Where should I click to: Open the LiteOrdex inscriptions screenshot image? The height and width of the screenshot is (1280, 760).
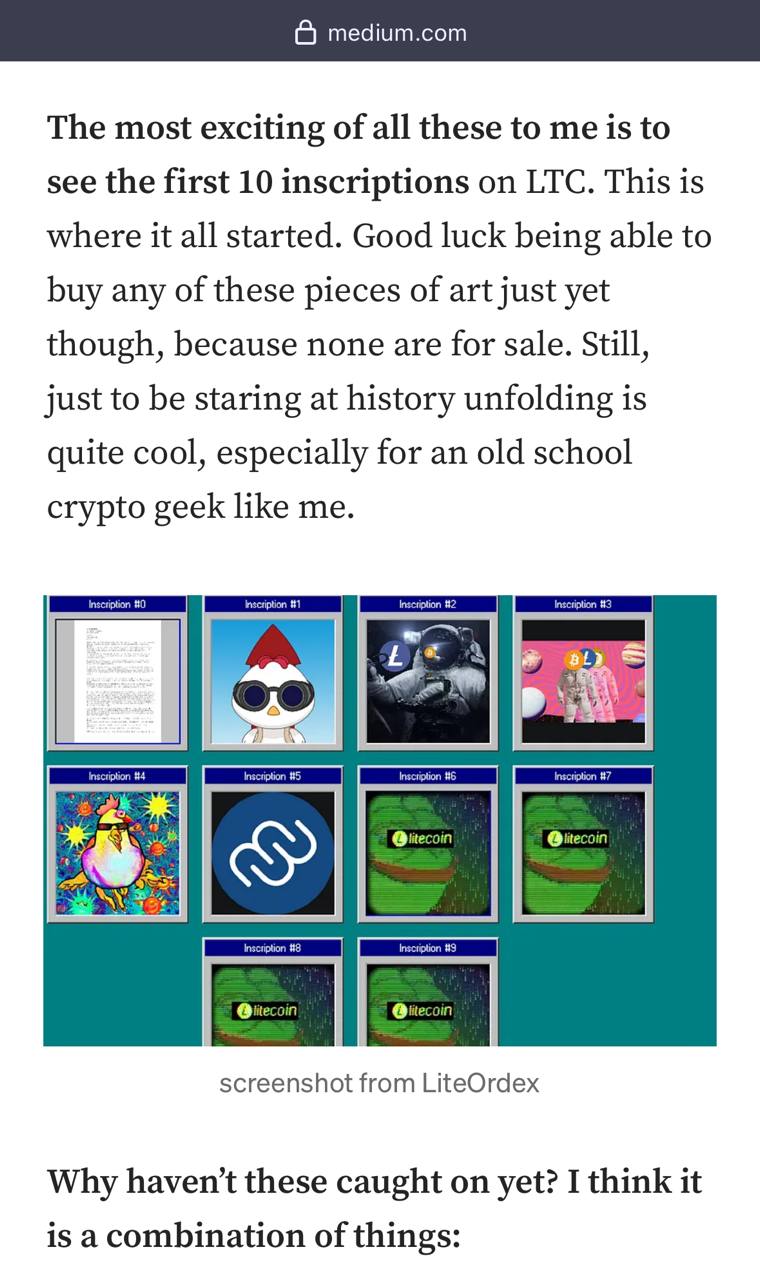[380, 820]
